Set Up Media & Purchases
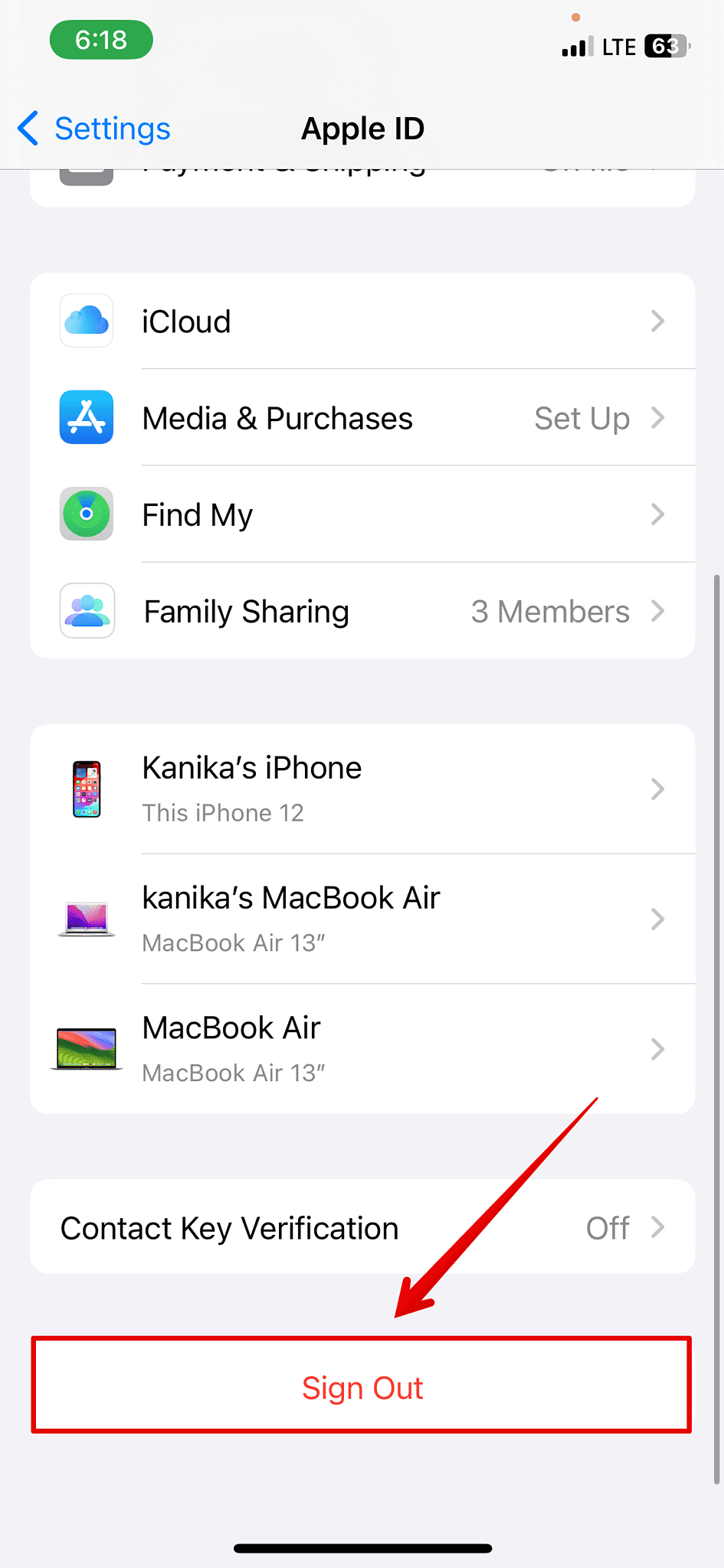 point(581,417)
